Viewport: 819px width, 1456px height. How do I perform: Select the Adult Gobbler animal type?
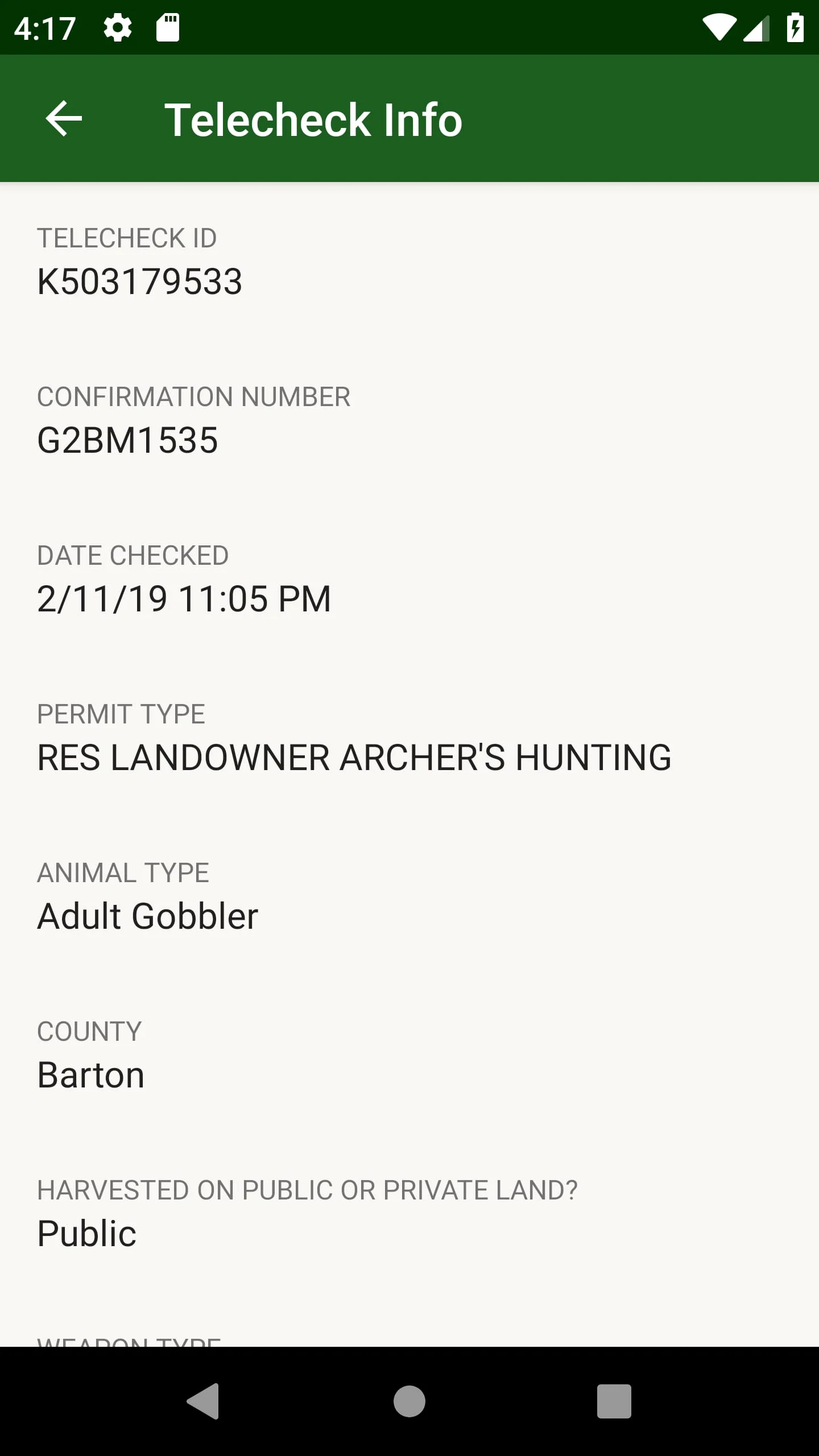point(147,915)
